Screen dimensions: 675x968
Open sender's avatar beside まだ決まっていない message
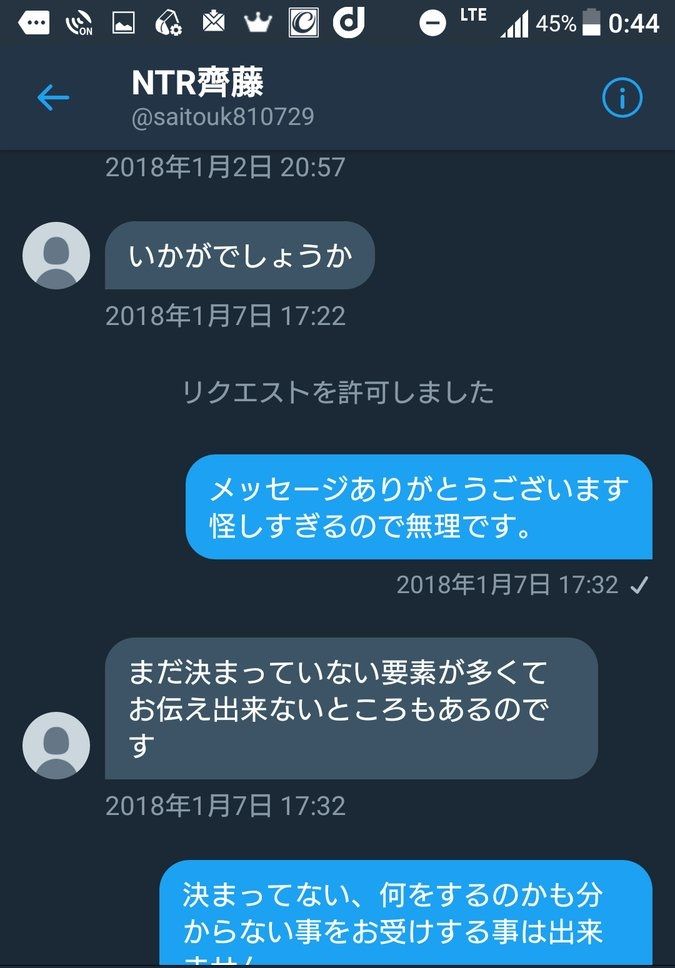pos(56,745)
